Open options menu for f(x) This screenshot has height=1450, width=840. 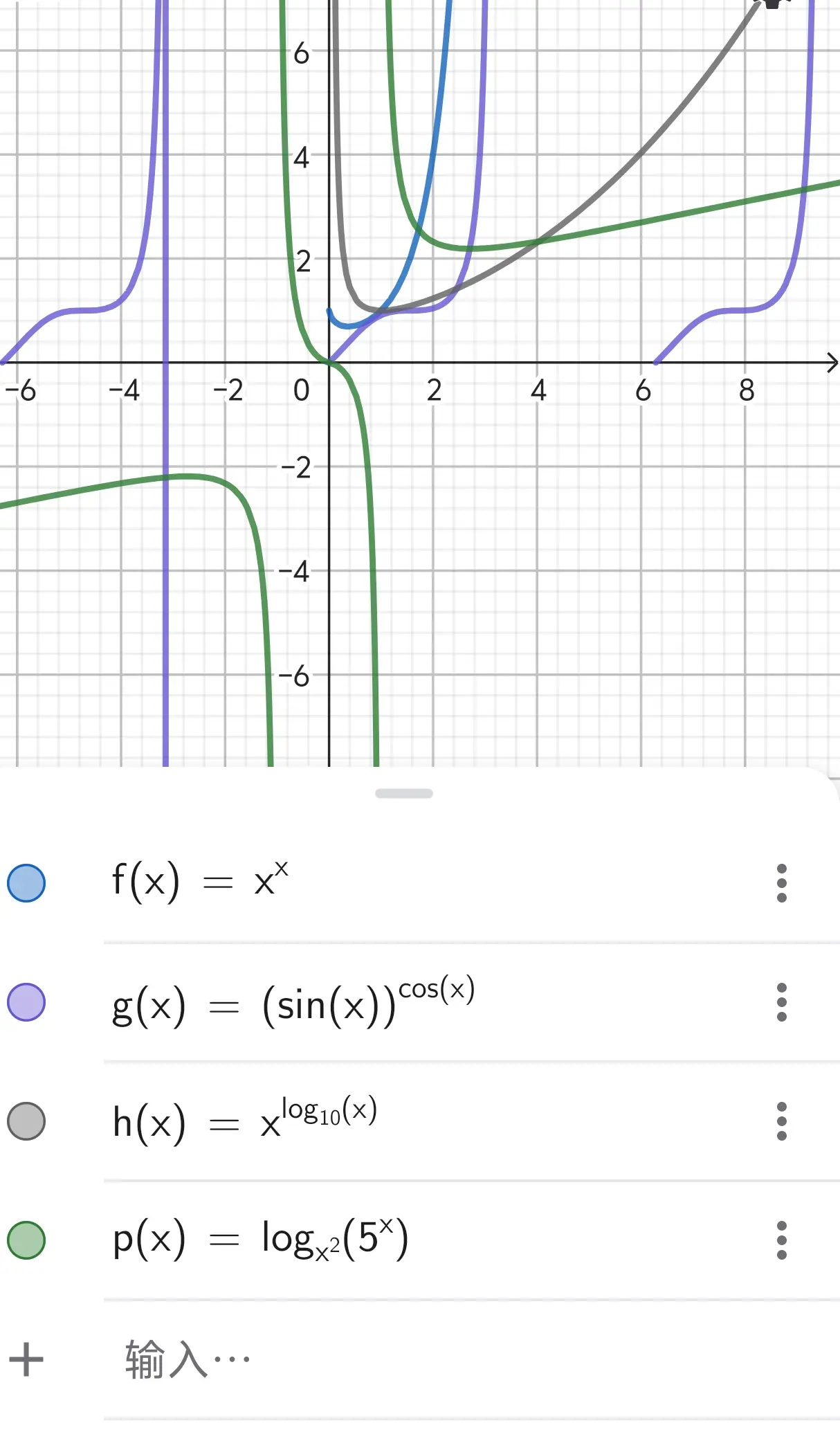click(x=781, y=883)
